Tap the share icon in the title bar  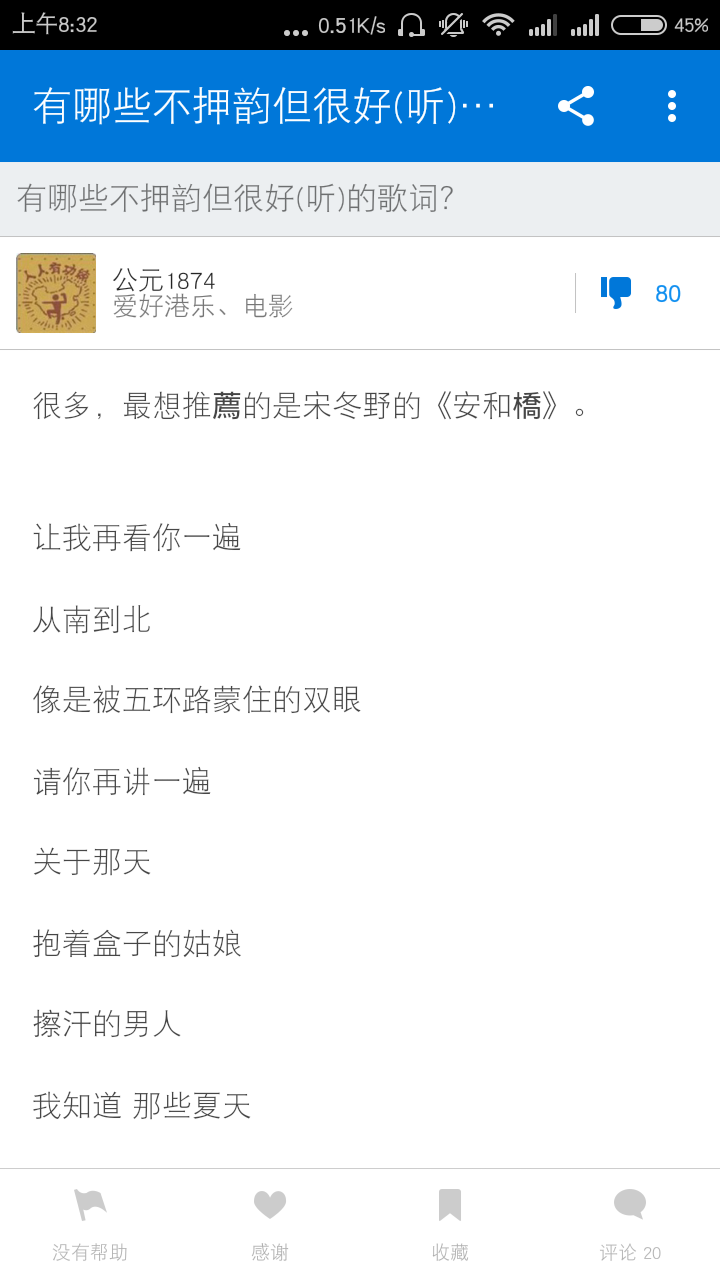pos(575,106)
